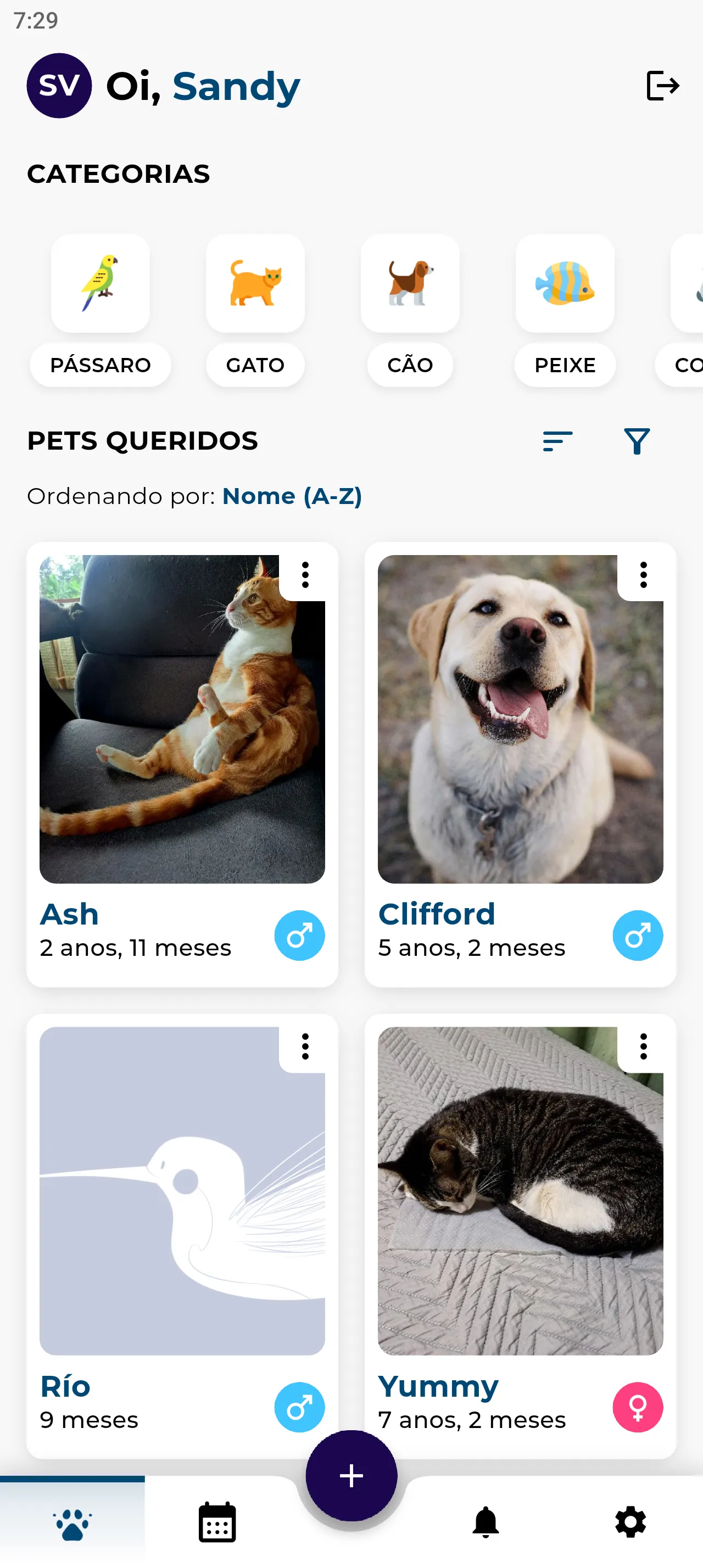Tap the male gender badge on Ash's card
703x1568 pixels.
299,936
